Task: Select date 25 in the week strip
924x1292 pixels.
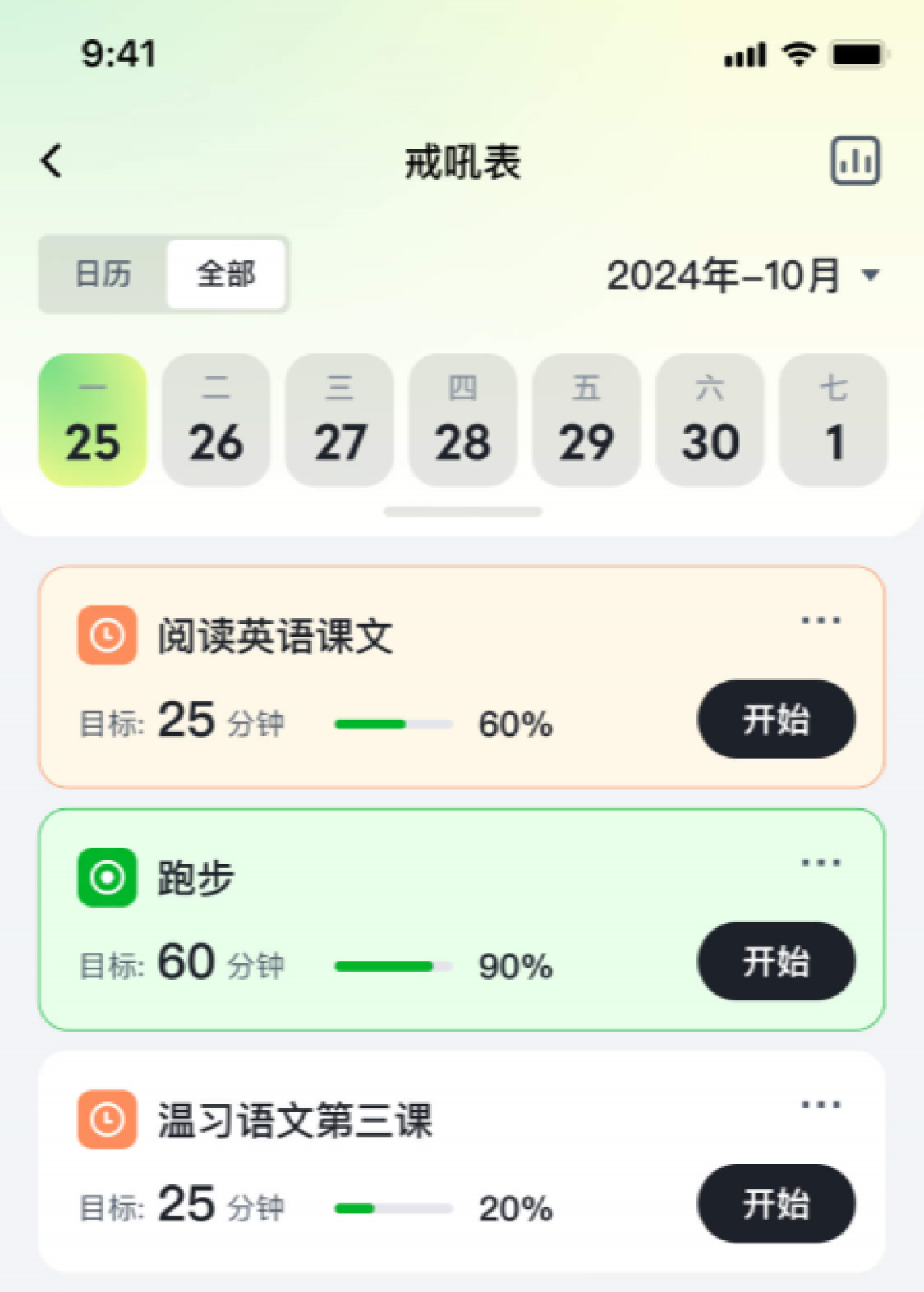Action: [93, 420]
